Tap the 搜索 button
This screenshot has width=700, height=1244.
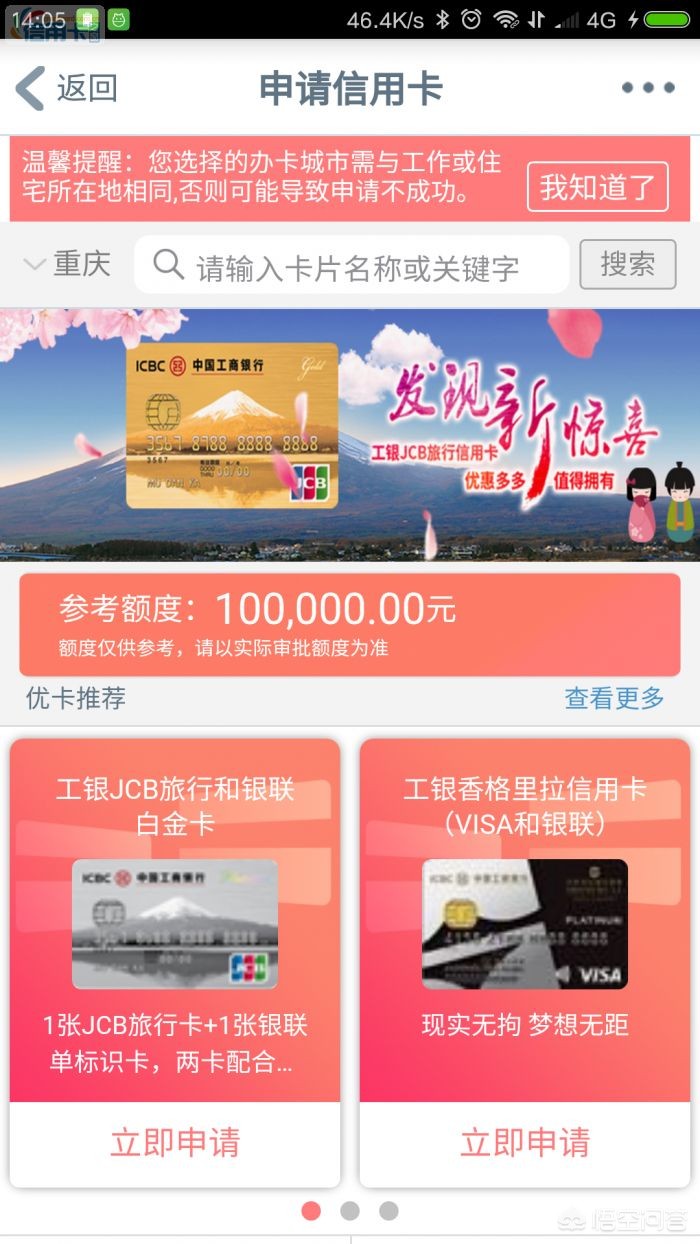[x=627, y=265]
